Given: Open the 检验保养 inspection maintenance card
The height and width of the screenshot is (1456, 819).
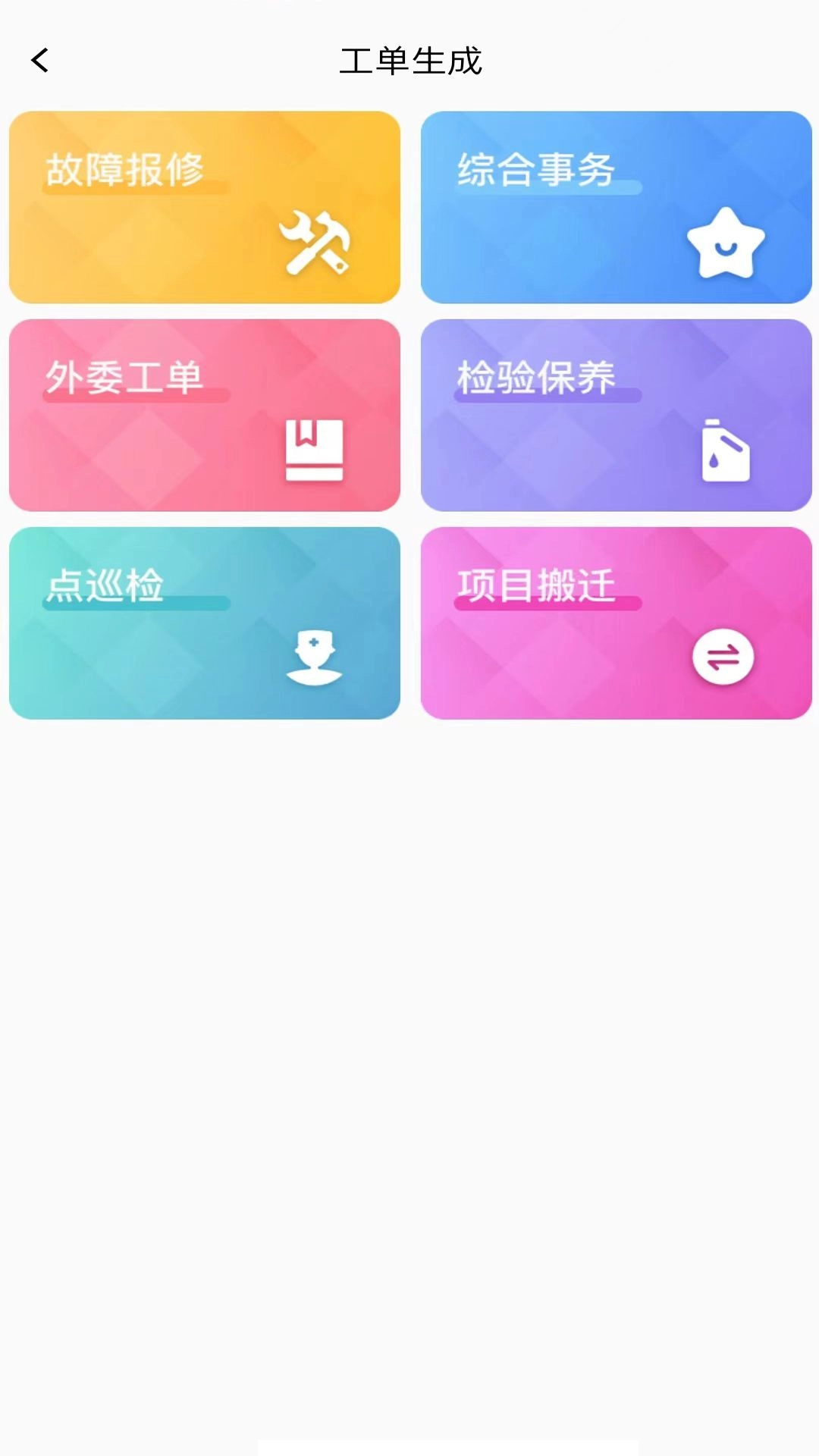Looking at the screenshot, I should [x=614, y=415].
